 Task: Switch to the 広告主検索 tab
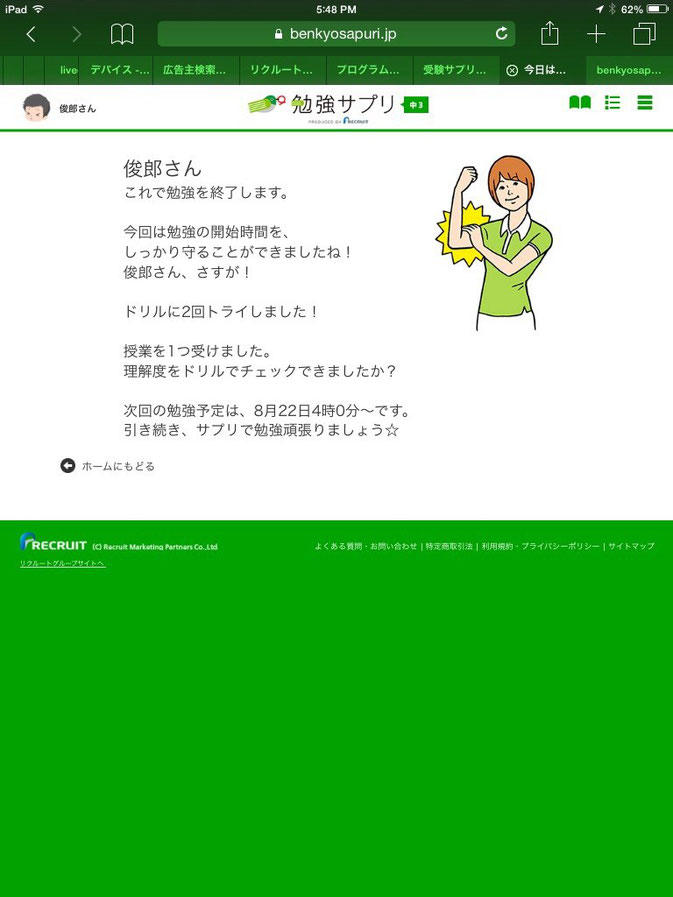(195, 70)
